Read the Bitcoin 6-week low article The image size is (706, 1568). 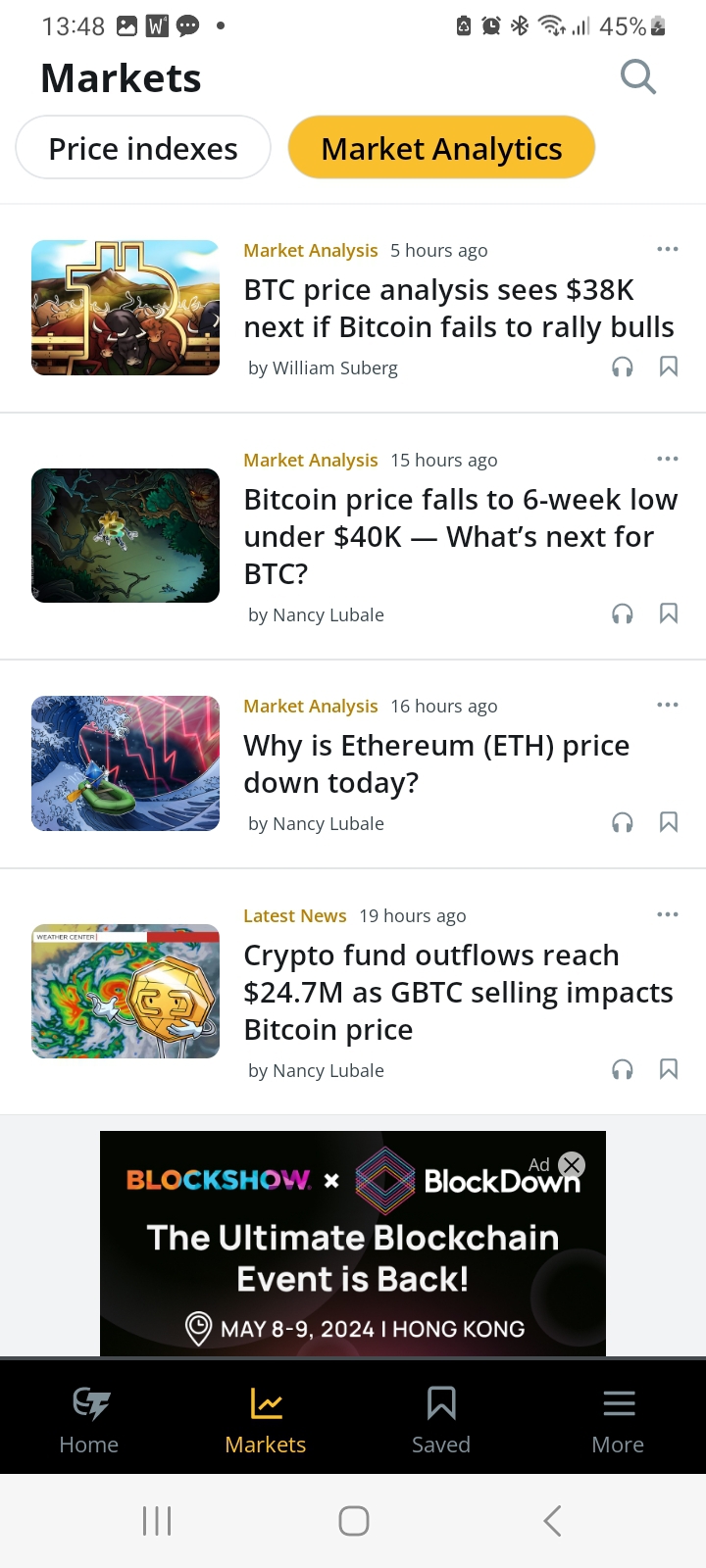coord(460,536)
